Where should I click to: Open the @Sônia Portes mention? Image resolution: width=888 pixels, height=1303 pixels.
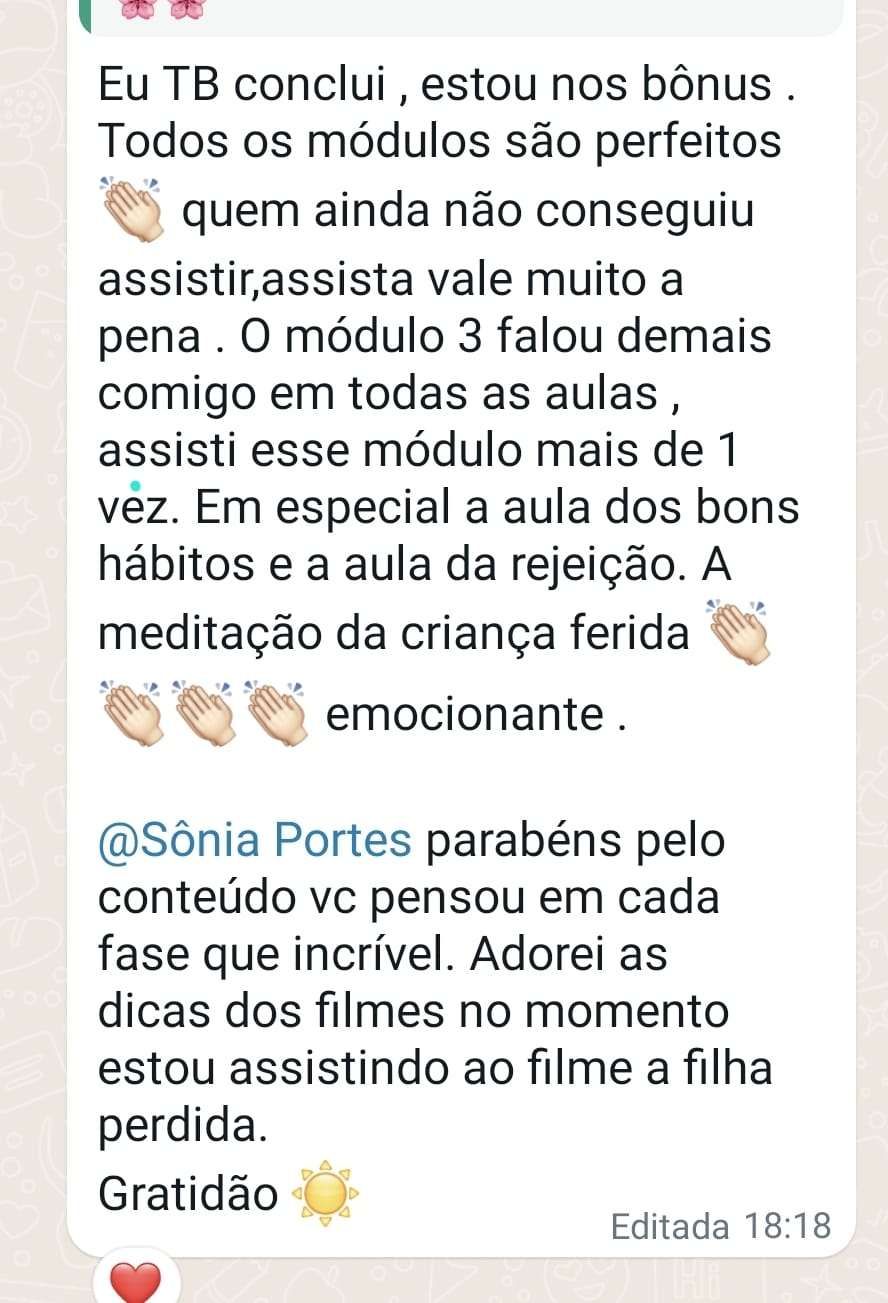(255, 841)
